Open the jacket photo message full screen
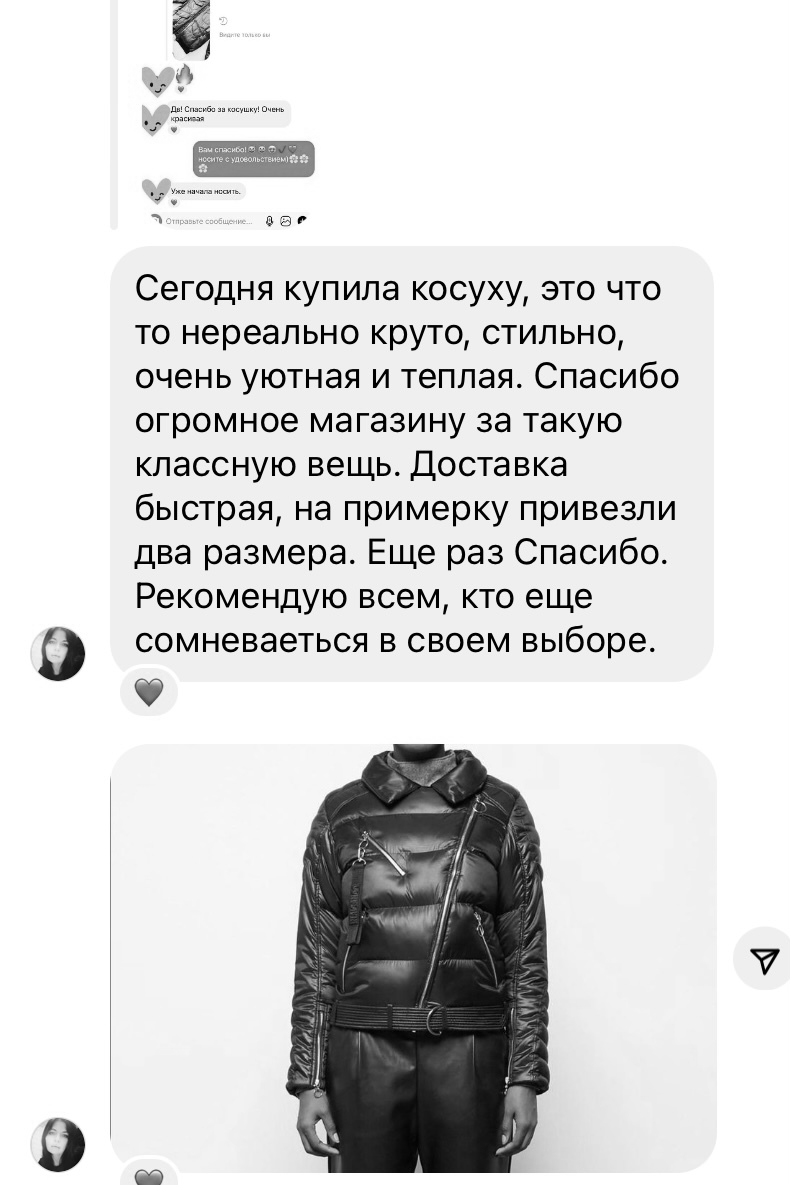The height and width of the screenshot is (1185, 790). [413, 957]
